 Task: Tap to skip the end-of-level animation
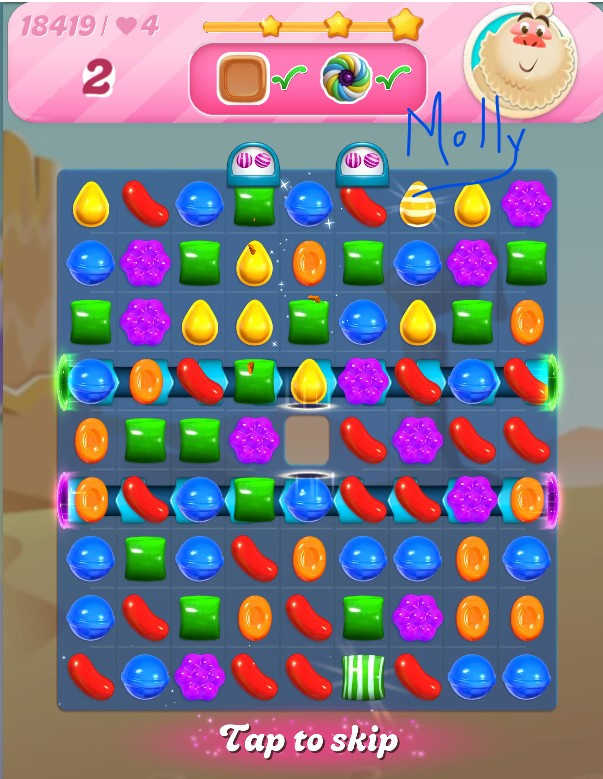tap(309, 741)
